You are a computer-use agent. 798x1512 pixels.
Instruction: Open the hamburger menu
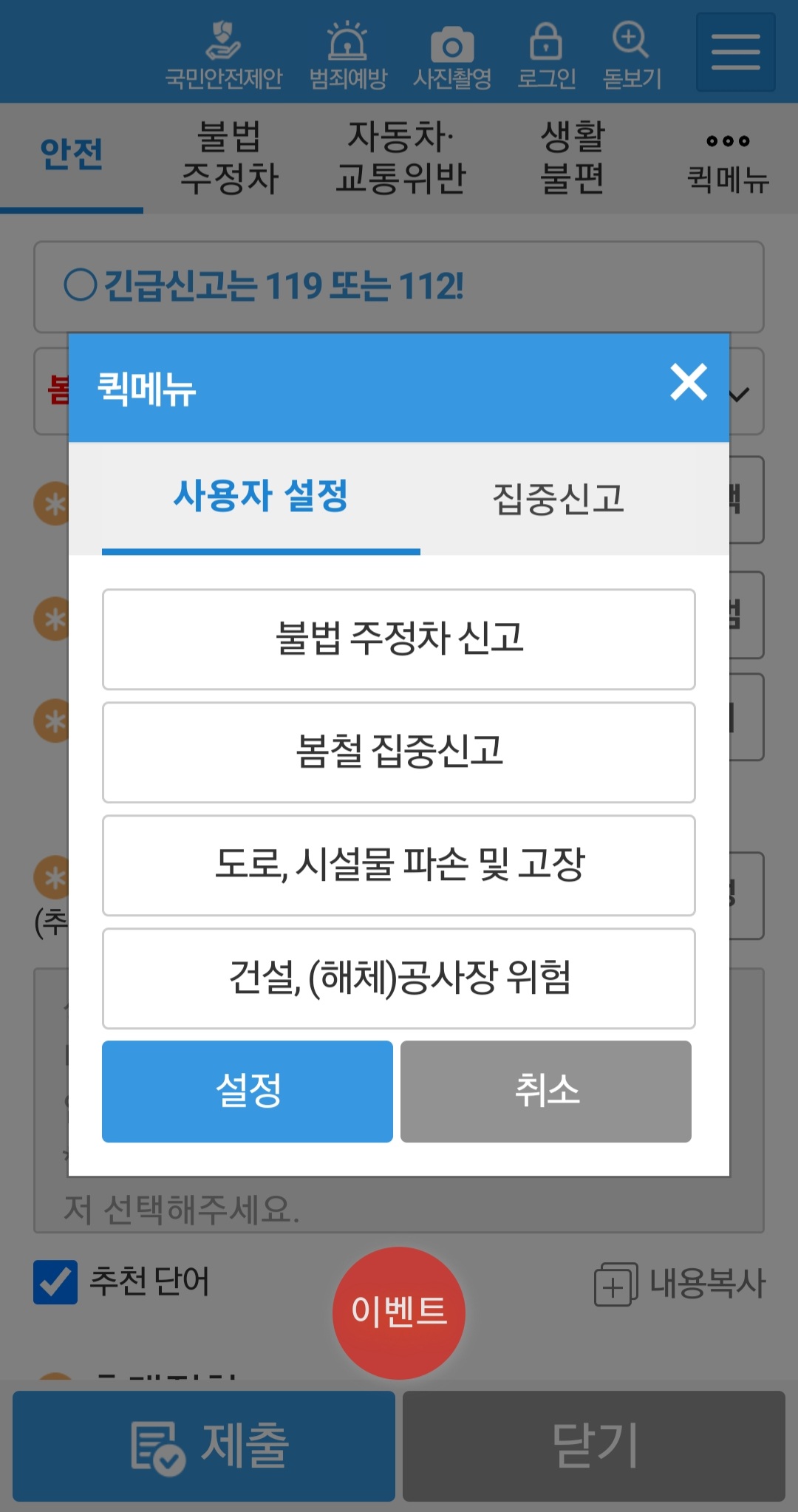734,52
